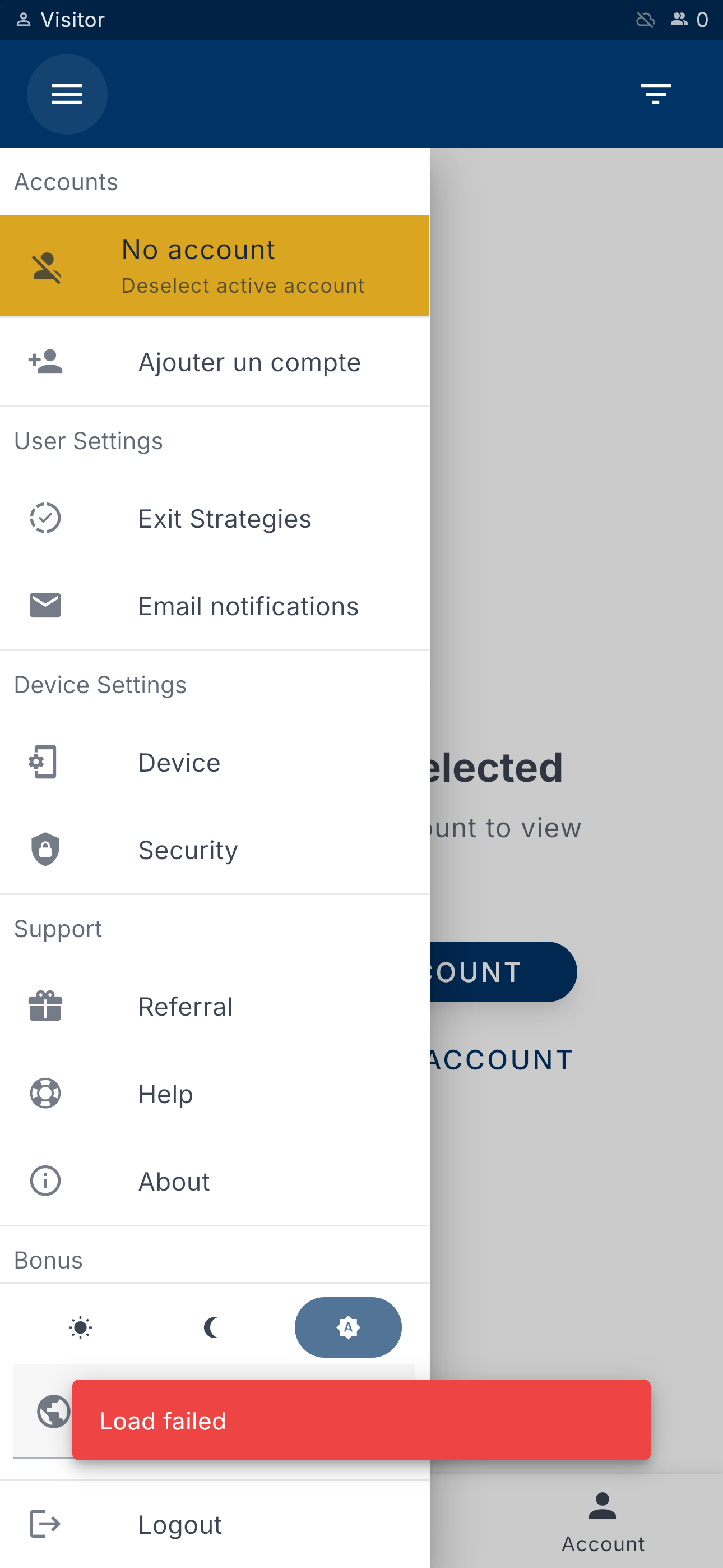Switch to dark theme moon icon

[212, 1327]
